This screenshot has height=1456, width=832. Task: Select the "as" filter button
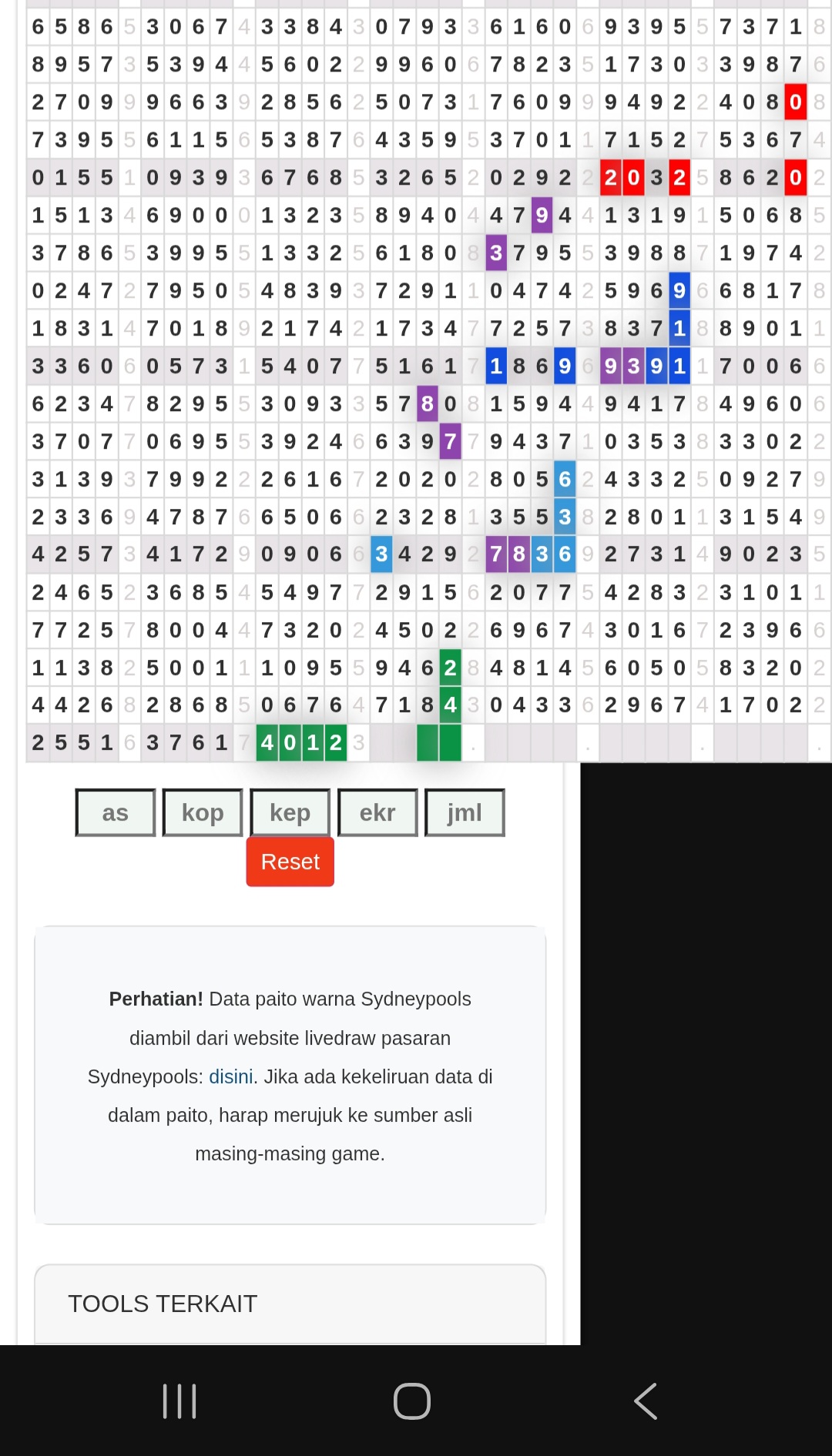[116, 812]
